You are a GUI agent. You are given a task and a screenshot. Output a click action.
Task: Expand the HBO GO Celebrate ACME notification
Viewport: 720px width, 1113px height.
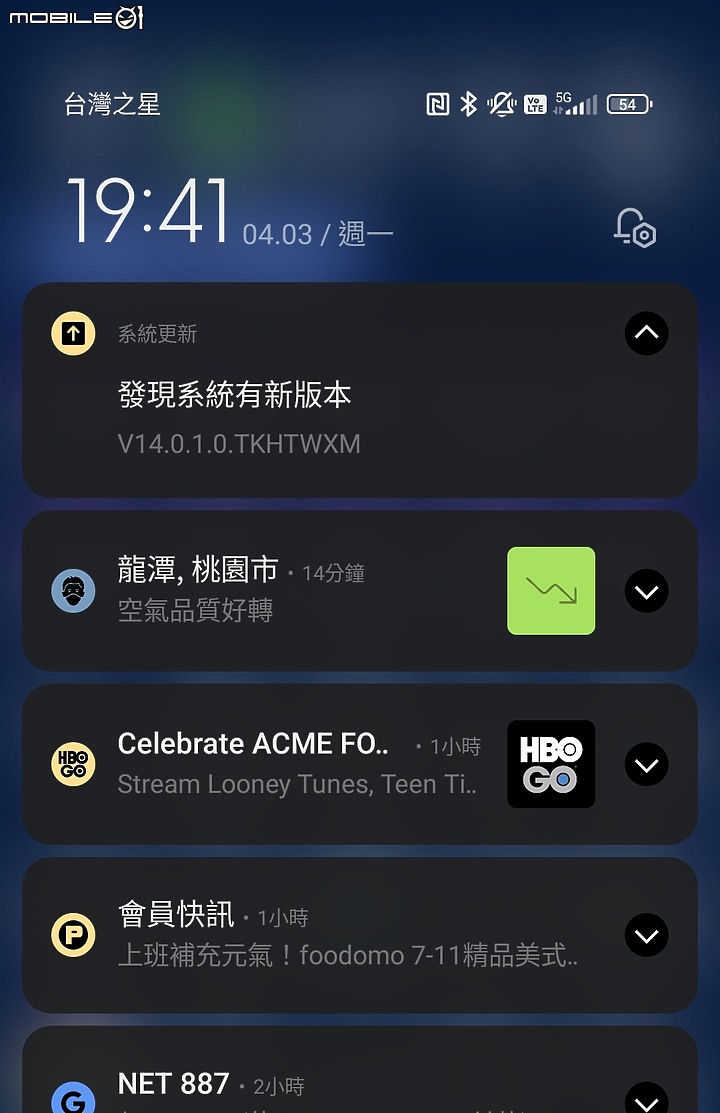(646, 764)
